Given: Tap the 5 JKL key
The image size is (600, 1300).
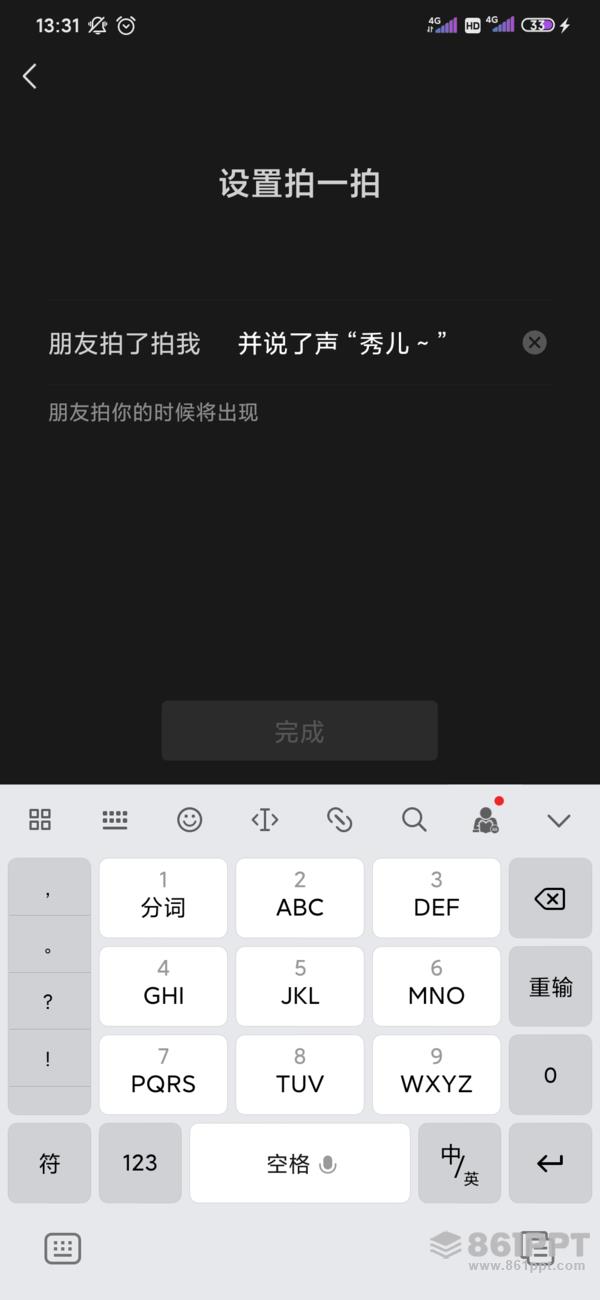Looking at the screenshot, I should pos(300,987).
